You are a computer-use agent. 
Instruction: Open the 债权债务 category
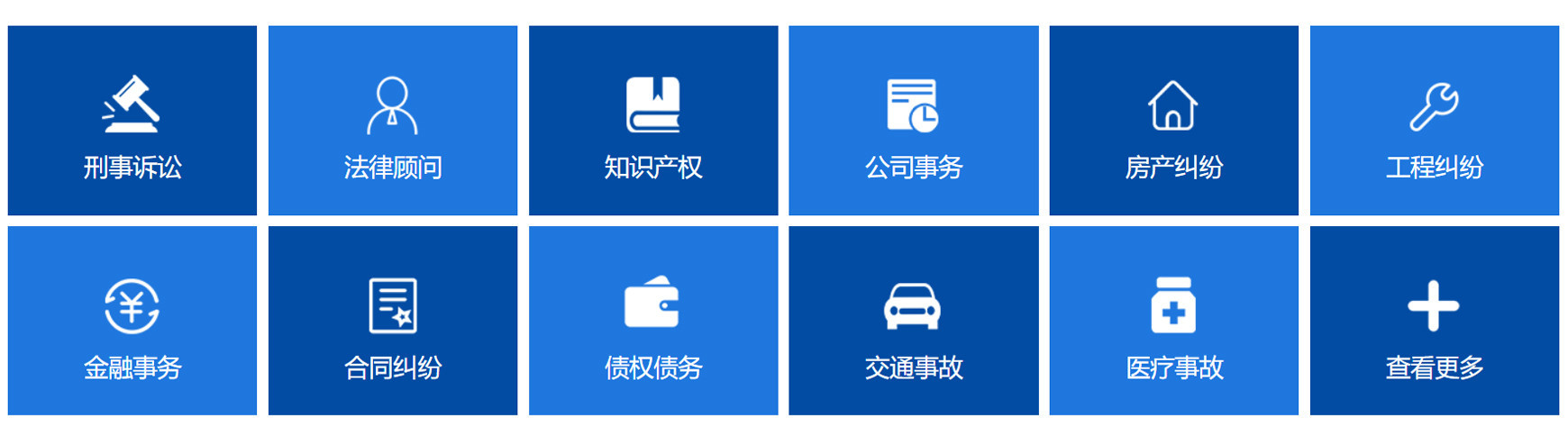(653, 321)
